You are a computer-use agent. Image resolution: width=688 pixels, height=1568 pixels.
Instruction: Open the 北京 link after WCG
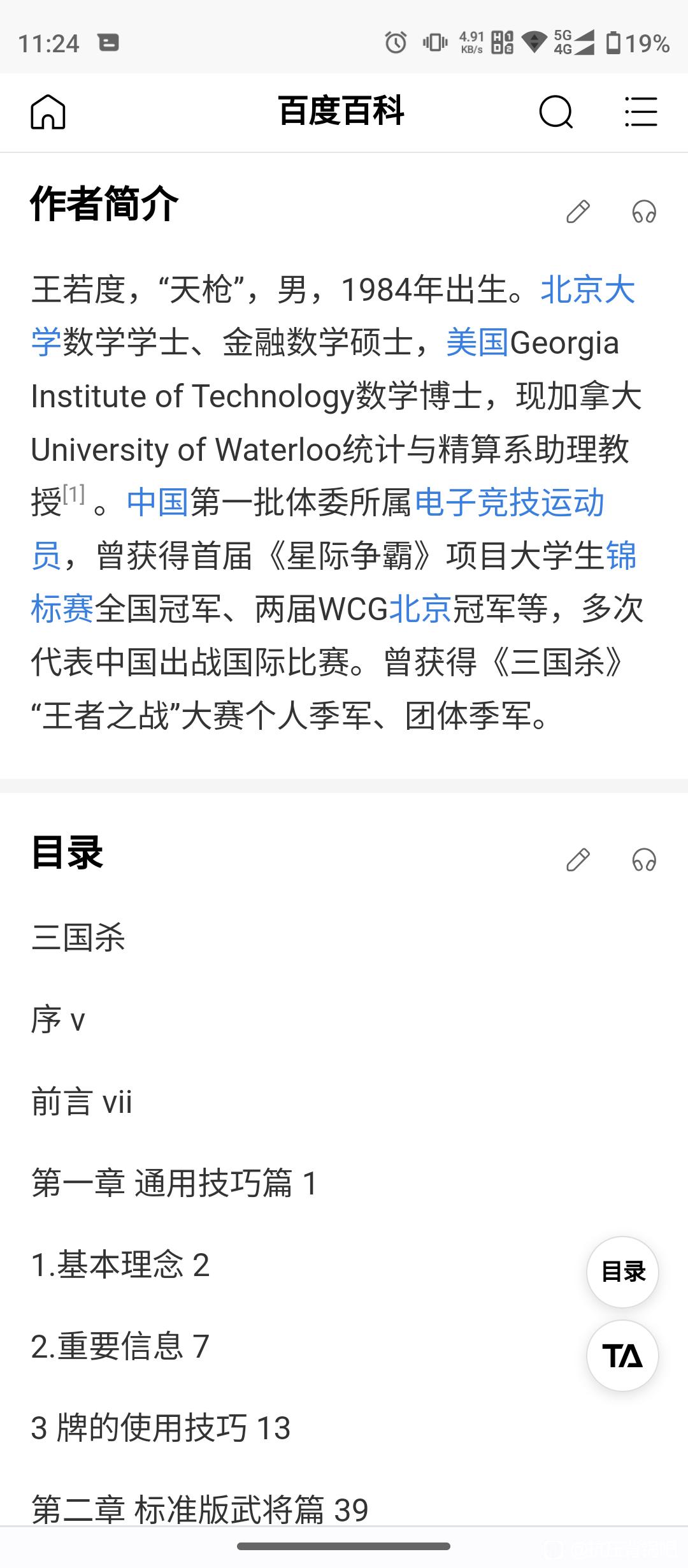pyautogui.click(x=420, y=609)
